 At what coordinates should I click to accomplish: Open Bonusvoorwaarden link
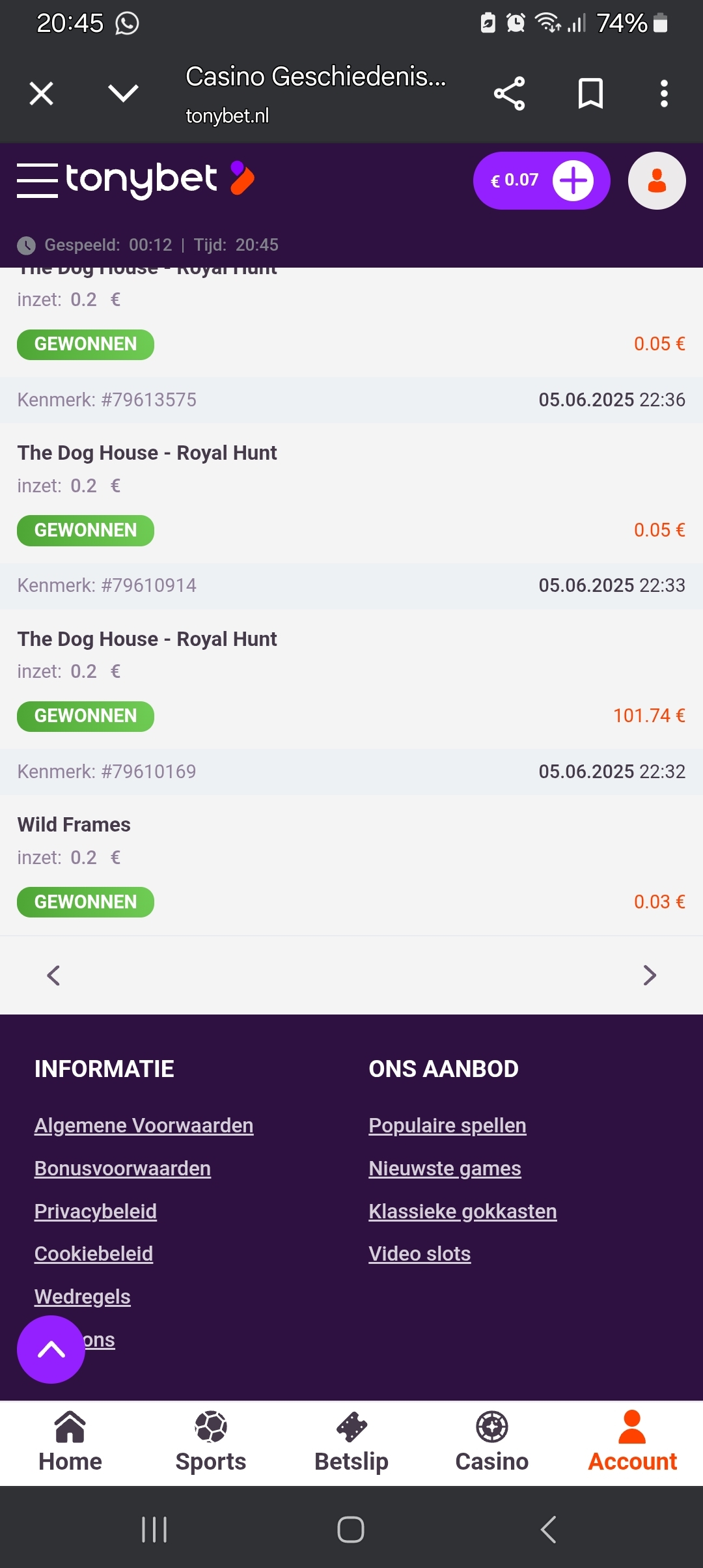pos(122,1168)
